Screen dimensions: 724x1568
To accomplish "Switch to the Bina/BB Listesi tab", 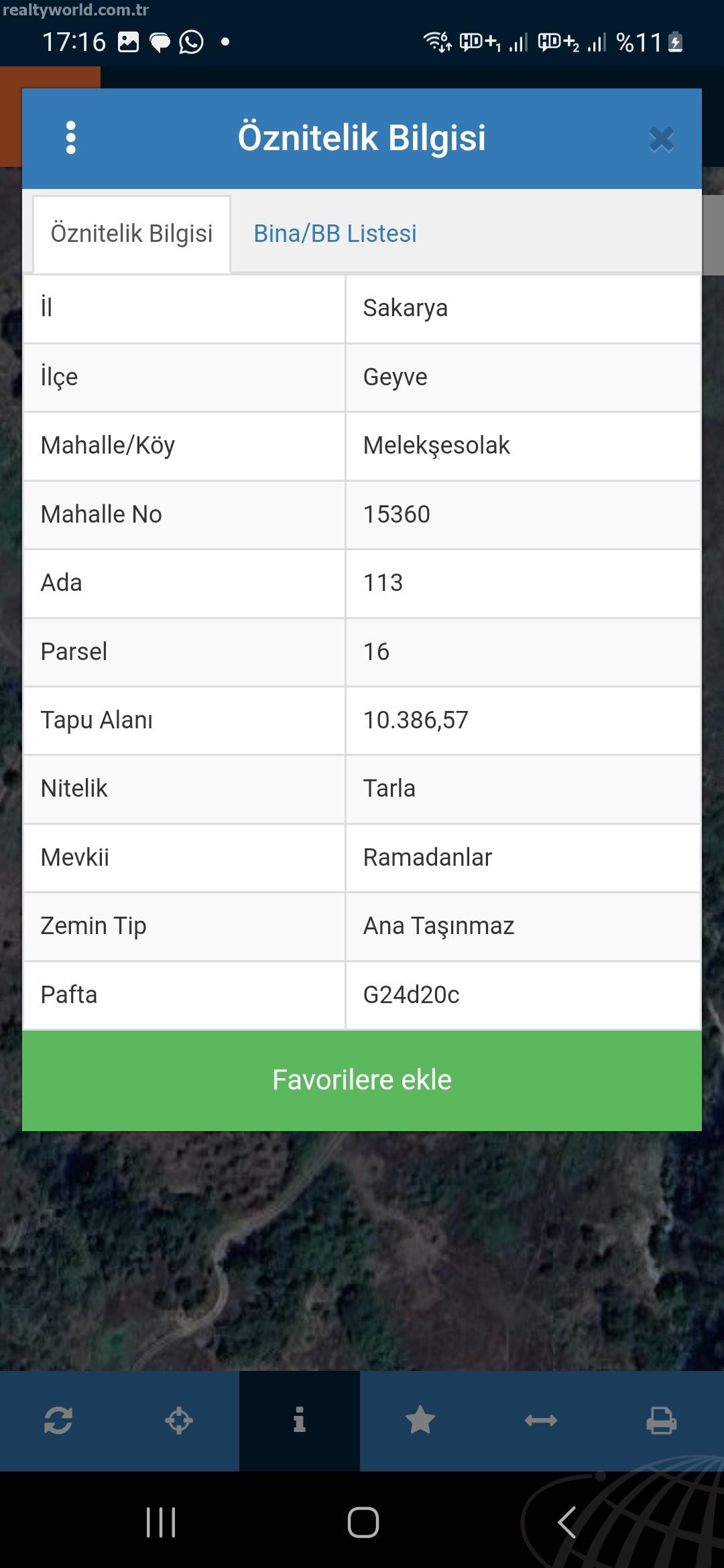I will click(335, 233).
